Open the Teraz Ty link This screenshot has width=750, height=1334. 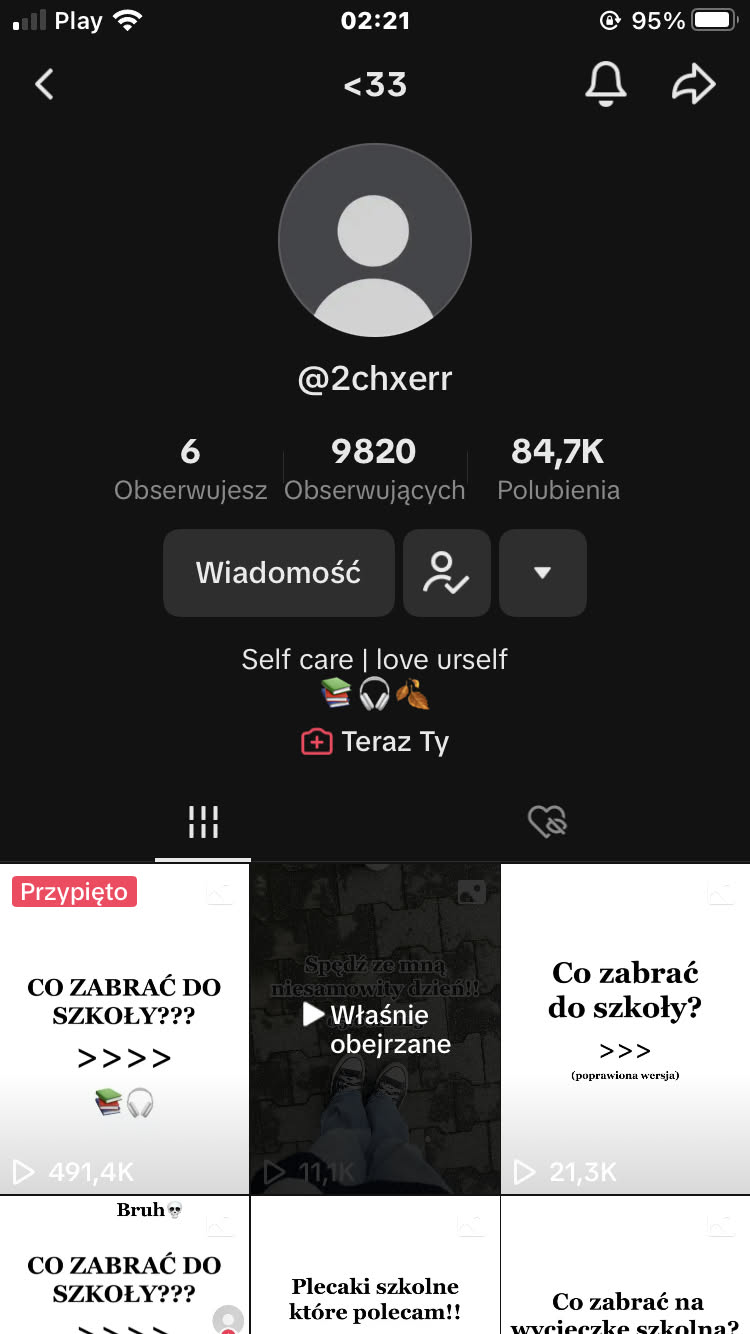pyautogui.click(x=376, y=742)
